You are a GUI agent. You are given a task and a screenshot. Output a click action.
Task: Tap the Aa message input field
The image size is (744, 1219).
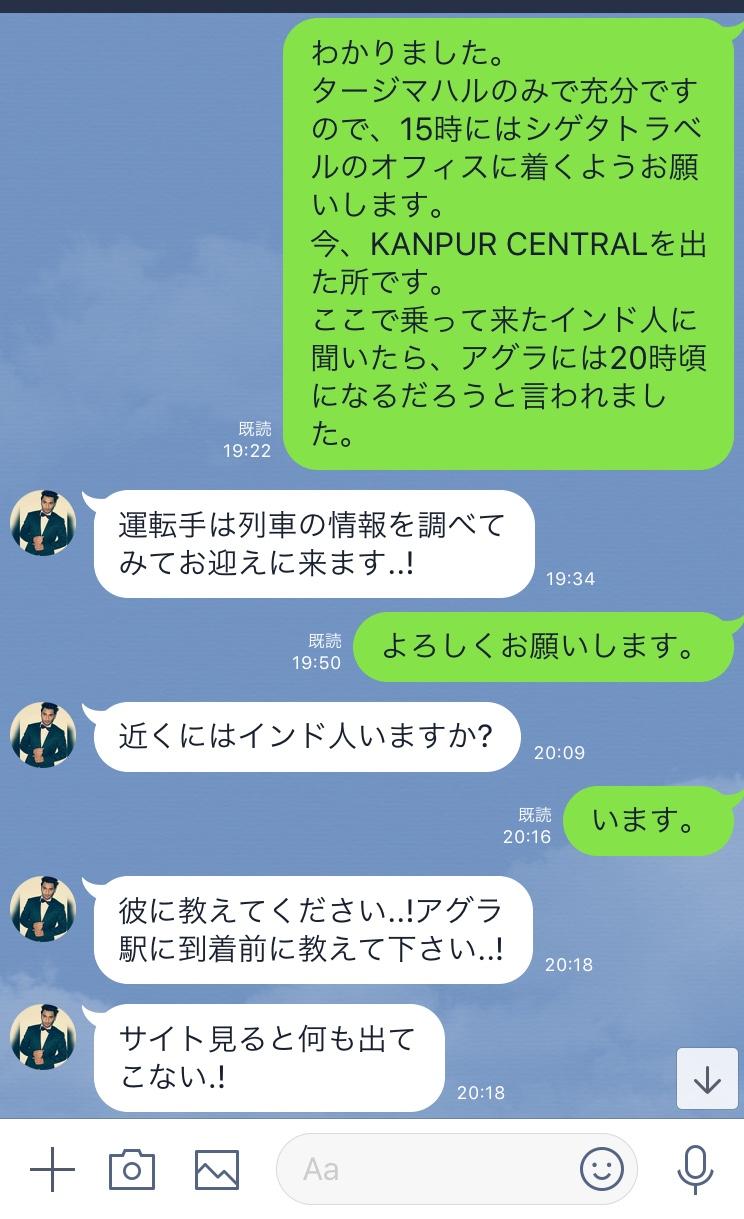420,1169
